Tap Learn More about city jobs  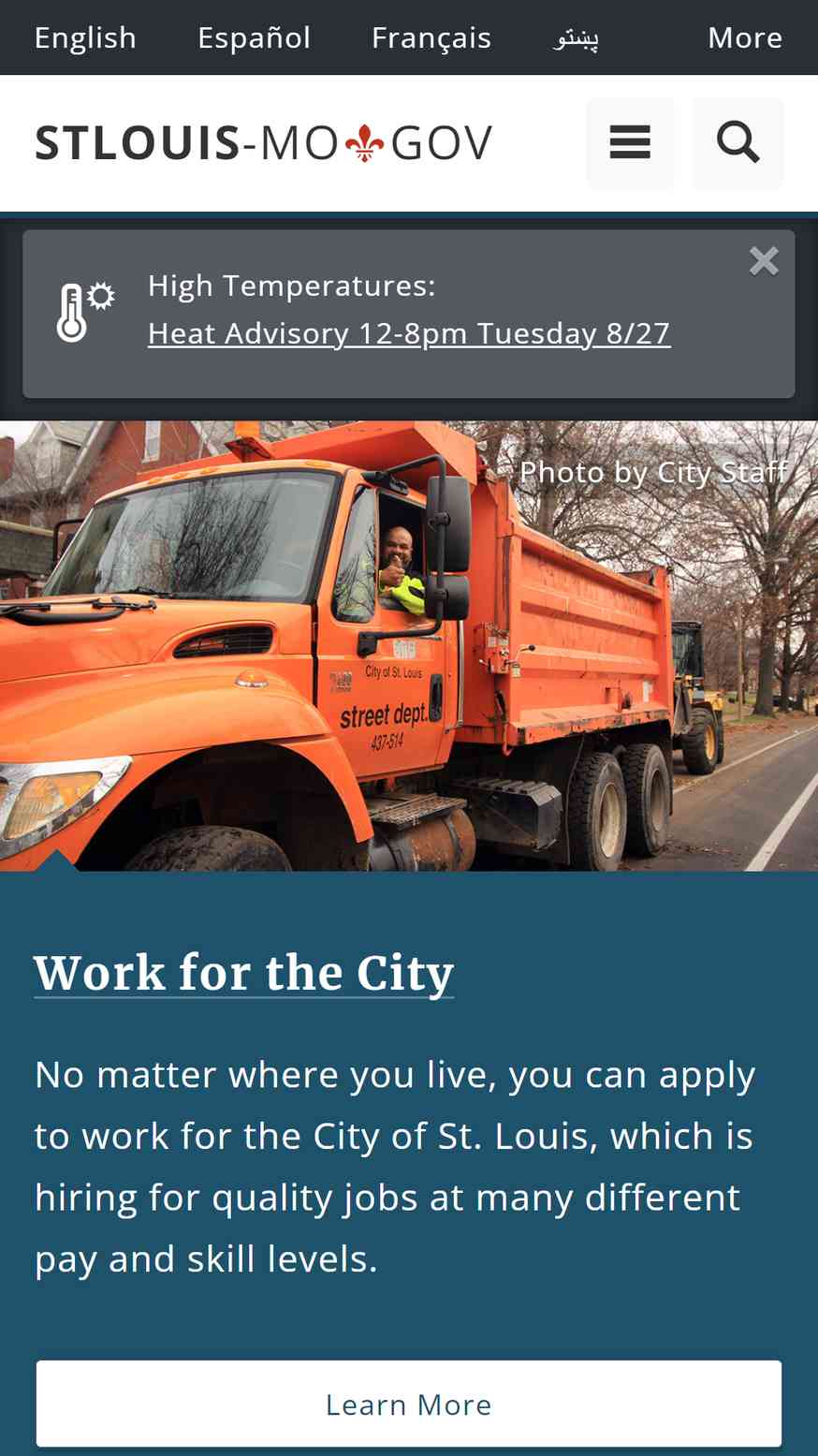[409, 1404]
